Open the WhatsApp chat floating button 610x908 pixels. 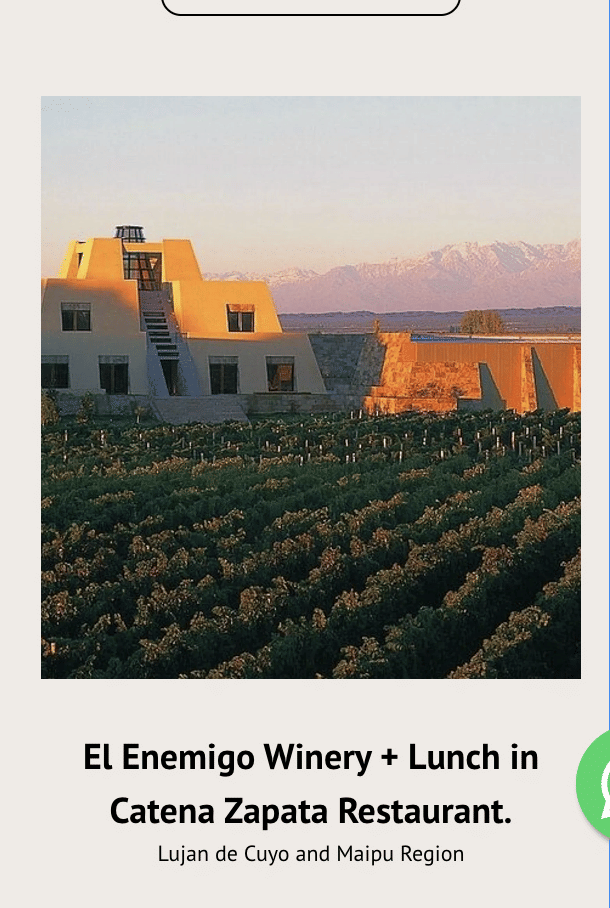click(595, 786)
